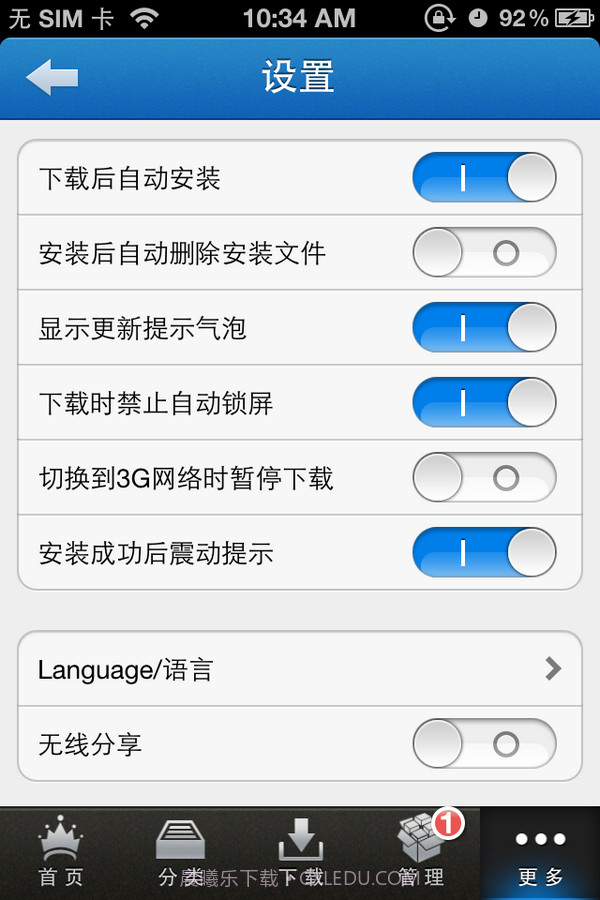Switch to the 首页 tab

pos(60,855)
